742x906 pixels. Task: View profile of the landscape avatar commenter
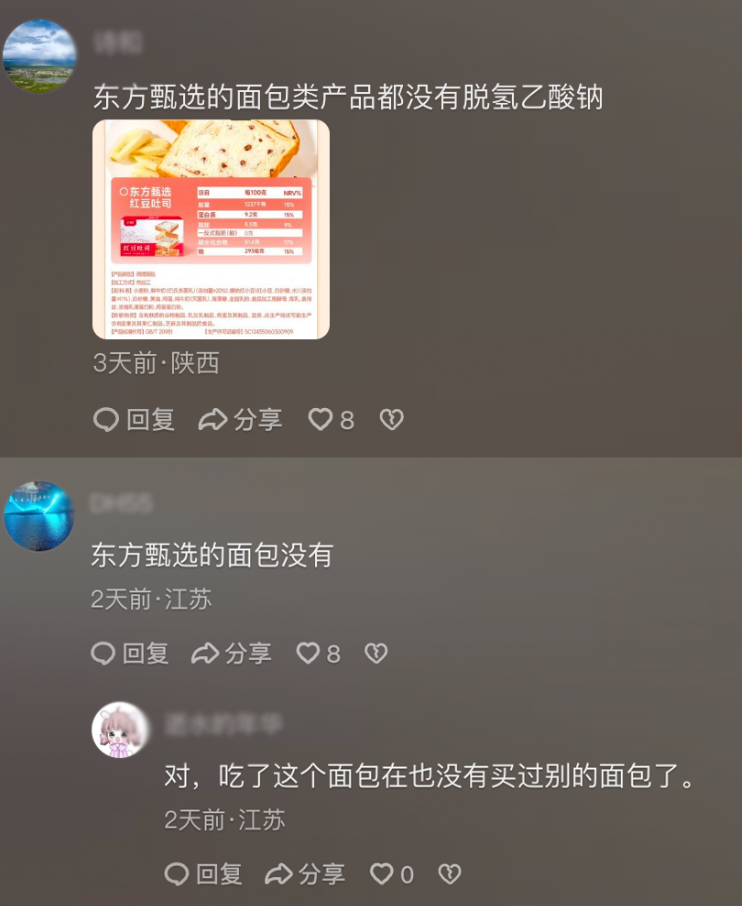pos(40,56)
